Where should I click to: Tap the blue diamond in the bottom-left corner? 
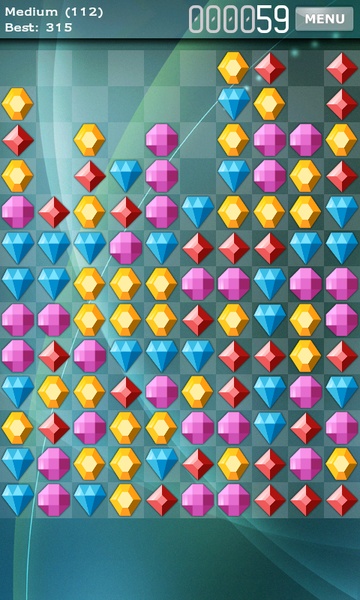(x=18, y=500)
